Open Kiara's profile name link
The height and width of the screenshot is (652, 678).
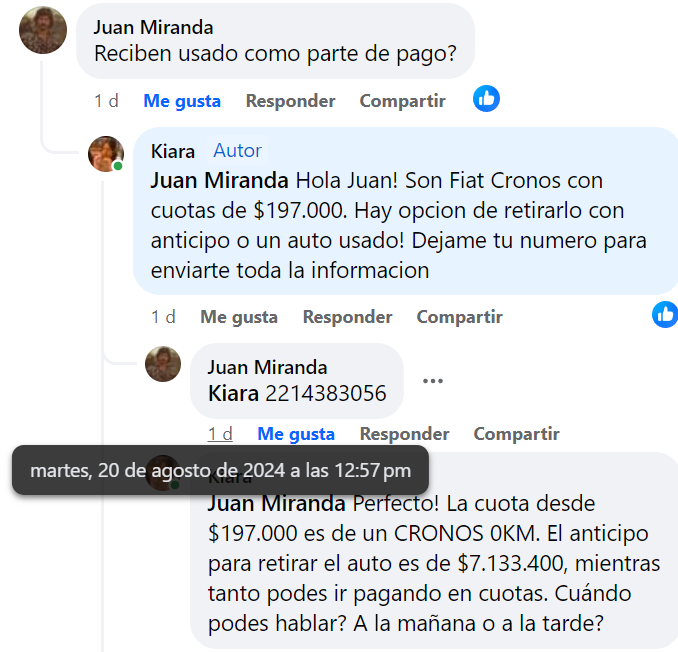[172, 151]
